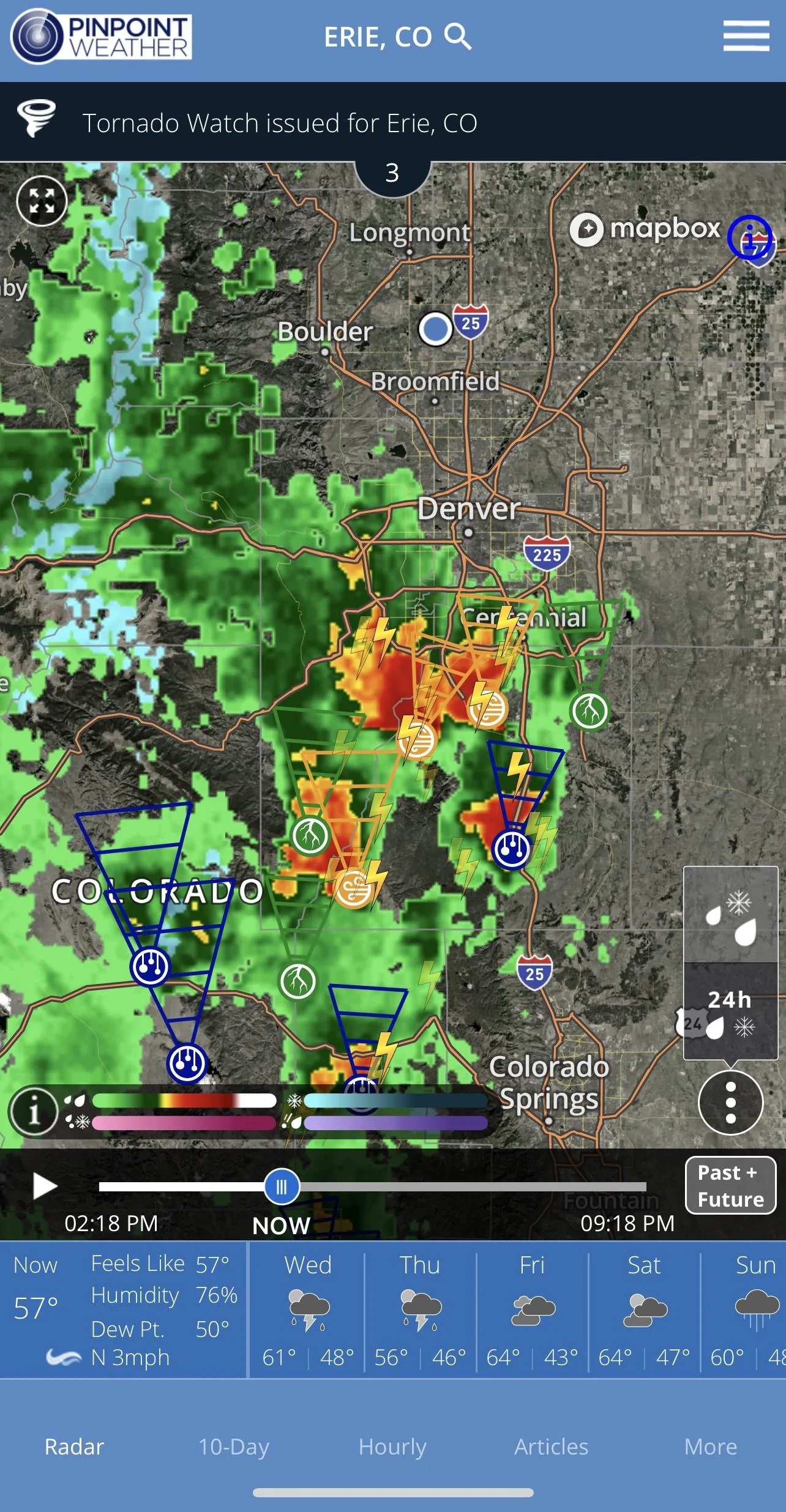Open the mapbox attribution info icon
The height and width of the screenshot is (1512, 786).
tap(749, 237)
